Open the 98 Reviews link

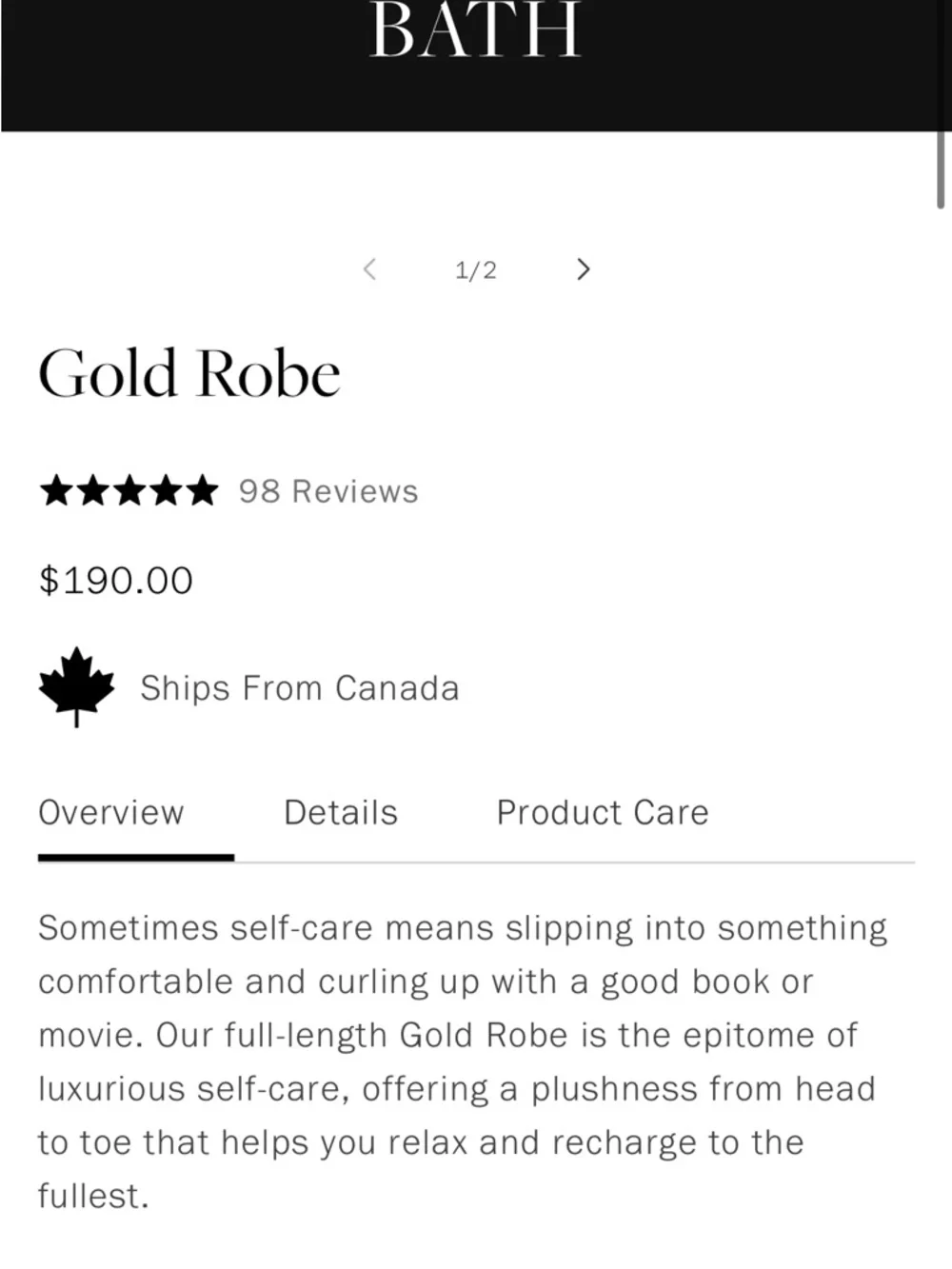327,490
